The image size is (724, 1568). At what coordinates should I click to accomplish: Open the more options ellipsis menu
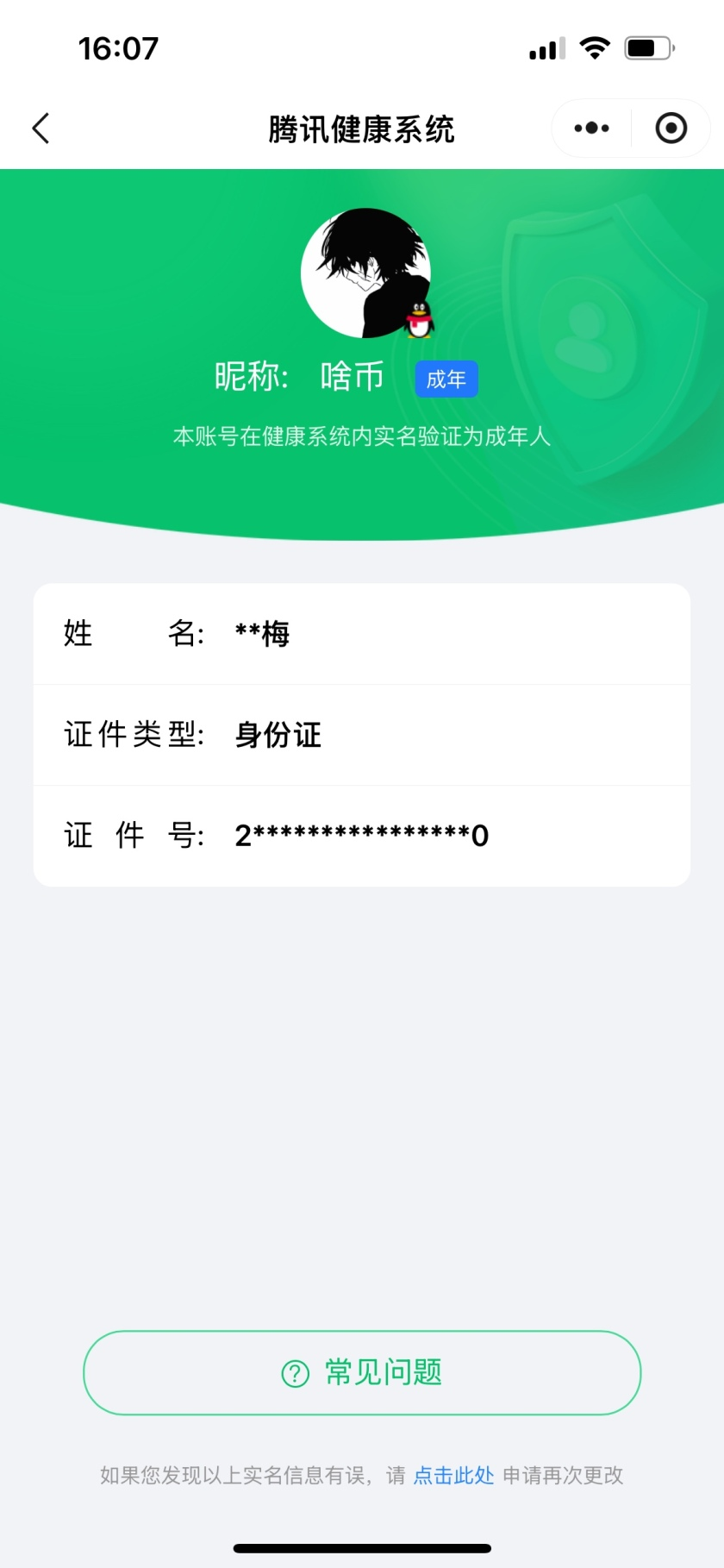coord(590,127)
